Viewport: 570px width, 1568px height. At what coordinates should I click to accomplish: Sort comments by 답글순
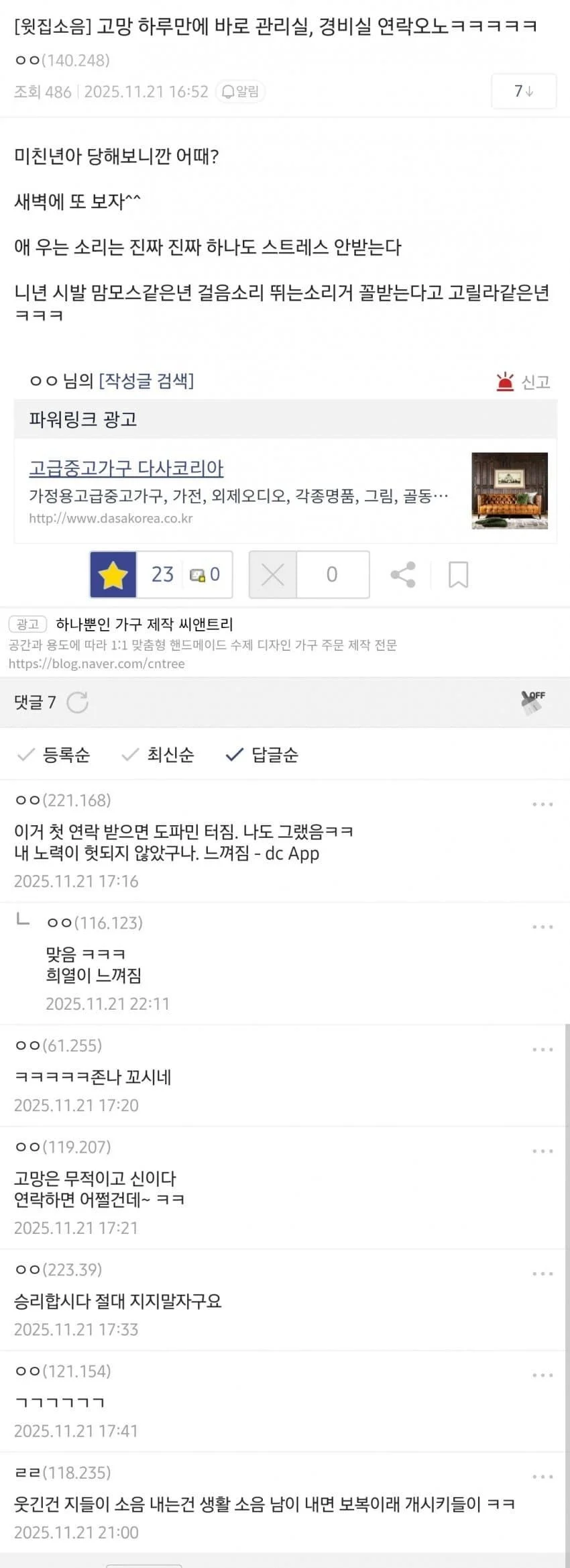click(x=263, y=755)
